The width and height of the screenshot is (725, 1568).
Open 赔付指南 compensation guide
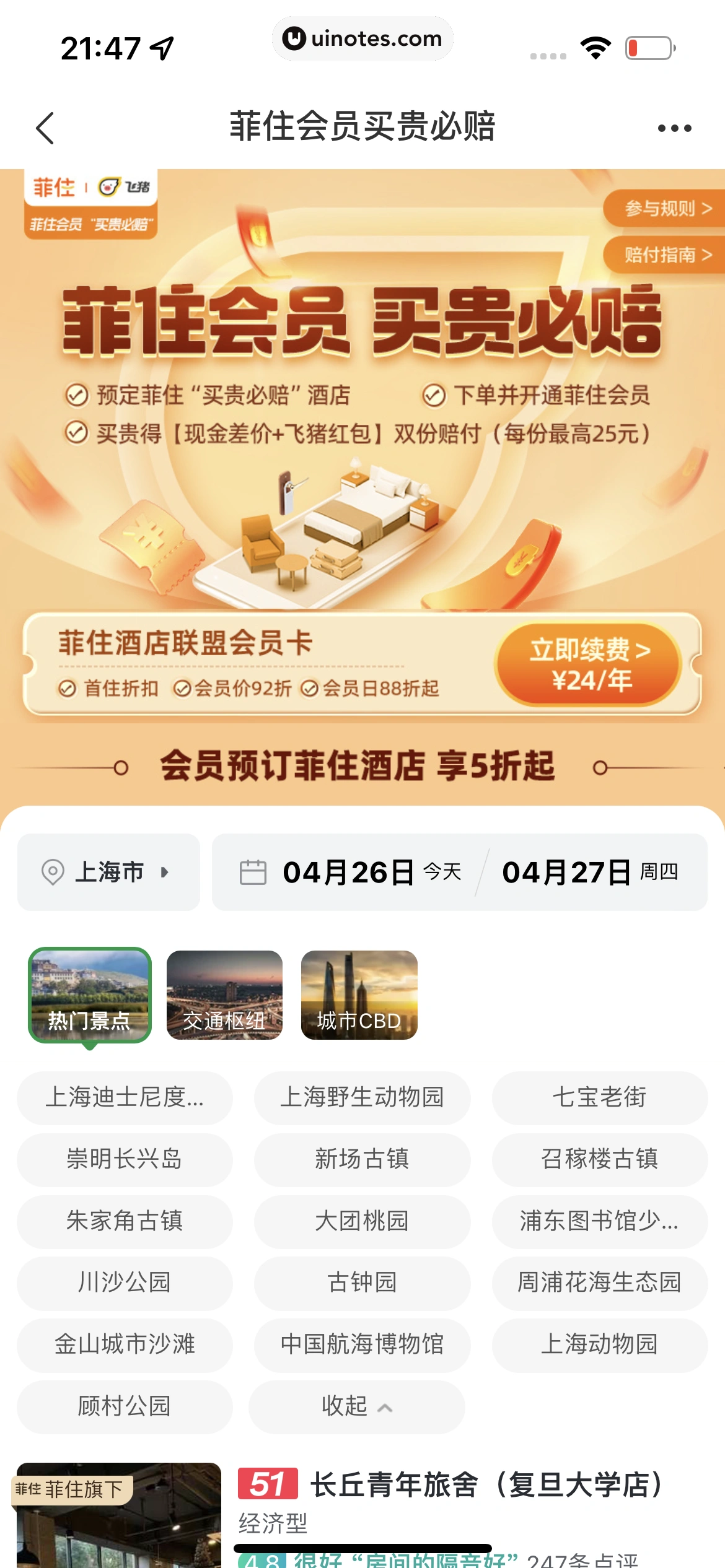point(667,255)
